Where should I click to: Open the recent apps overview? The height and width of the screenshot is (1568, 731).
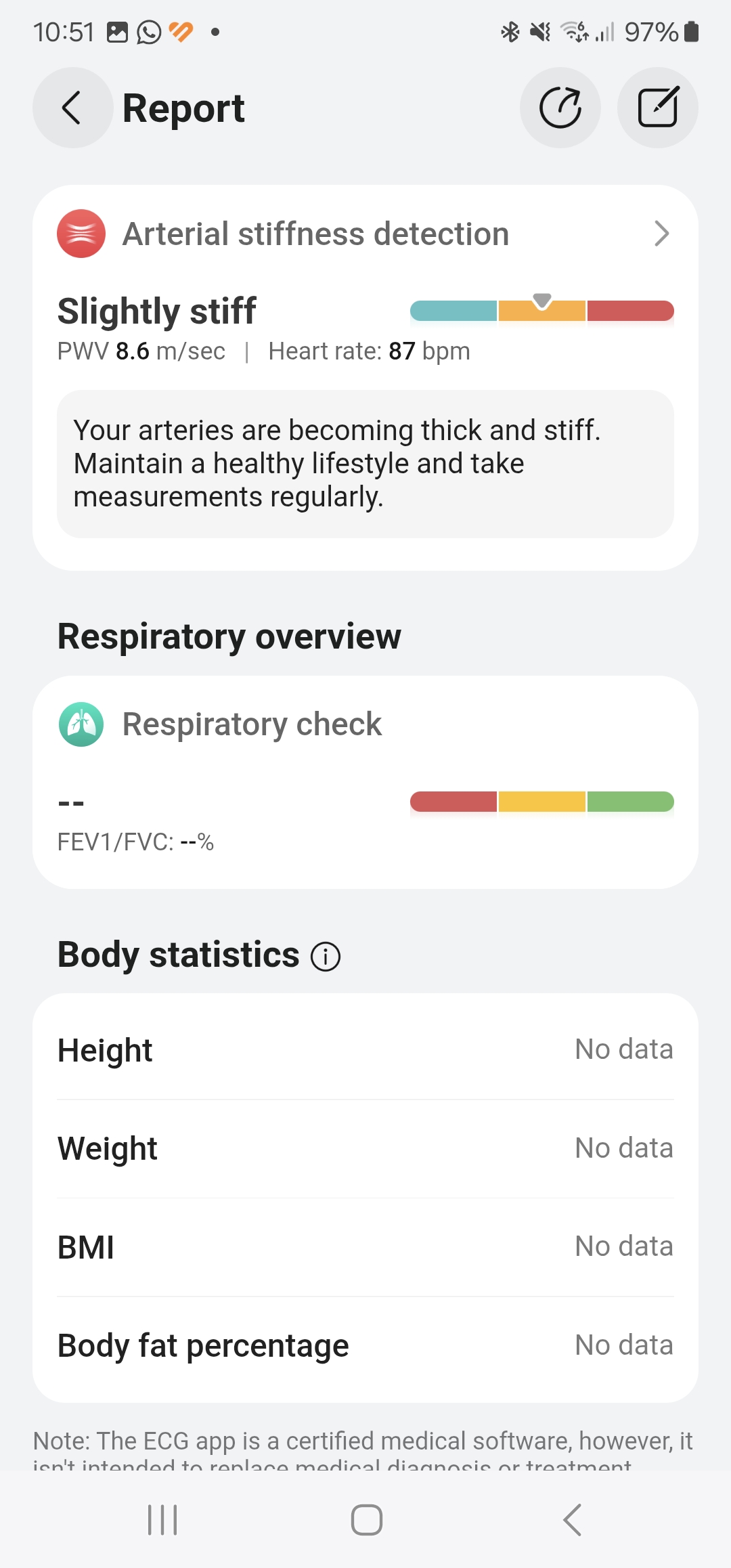(162, 1520)
